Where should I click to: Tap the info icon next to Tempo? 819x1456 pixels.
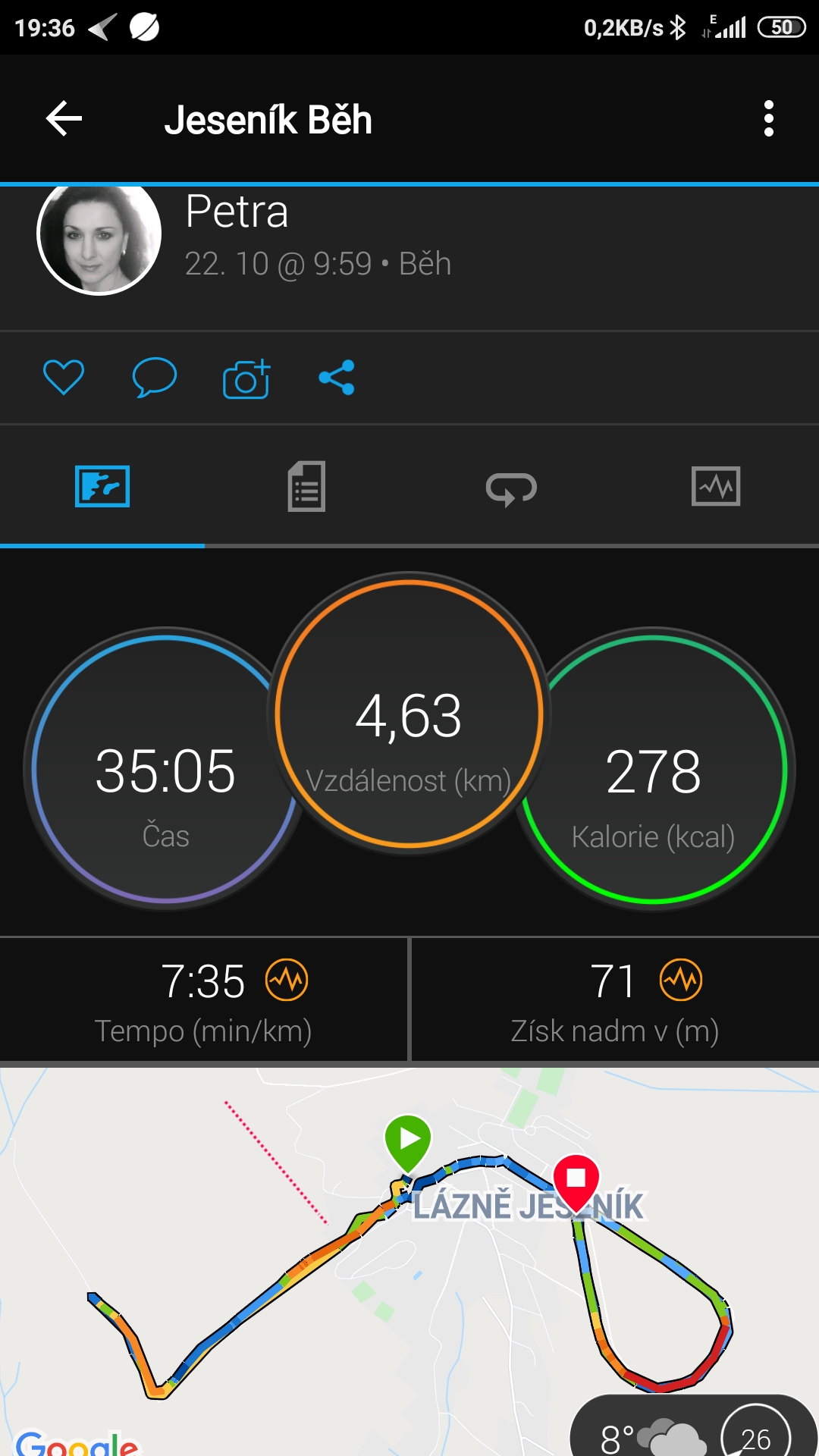pos(287,980)
